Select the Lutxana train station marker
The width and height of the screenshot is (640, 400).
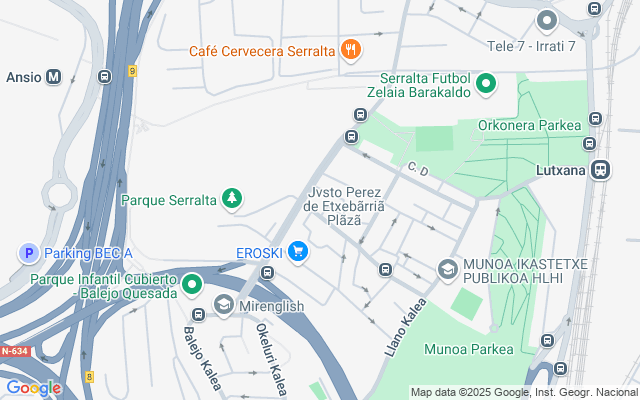pyautogui.click(x=600, y=170)
